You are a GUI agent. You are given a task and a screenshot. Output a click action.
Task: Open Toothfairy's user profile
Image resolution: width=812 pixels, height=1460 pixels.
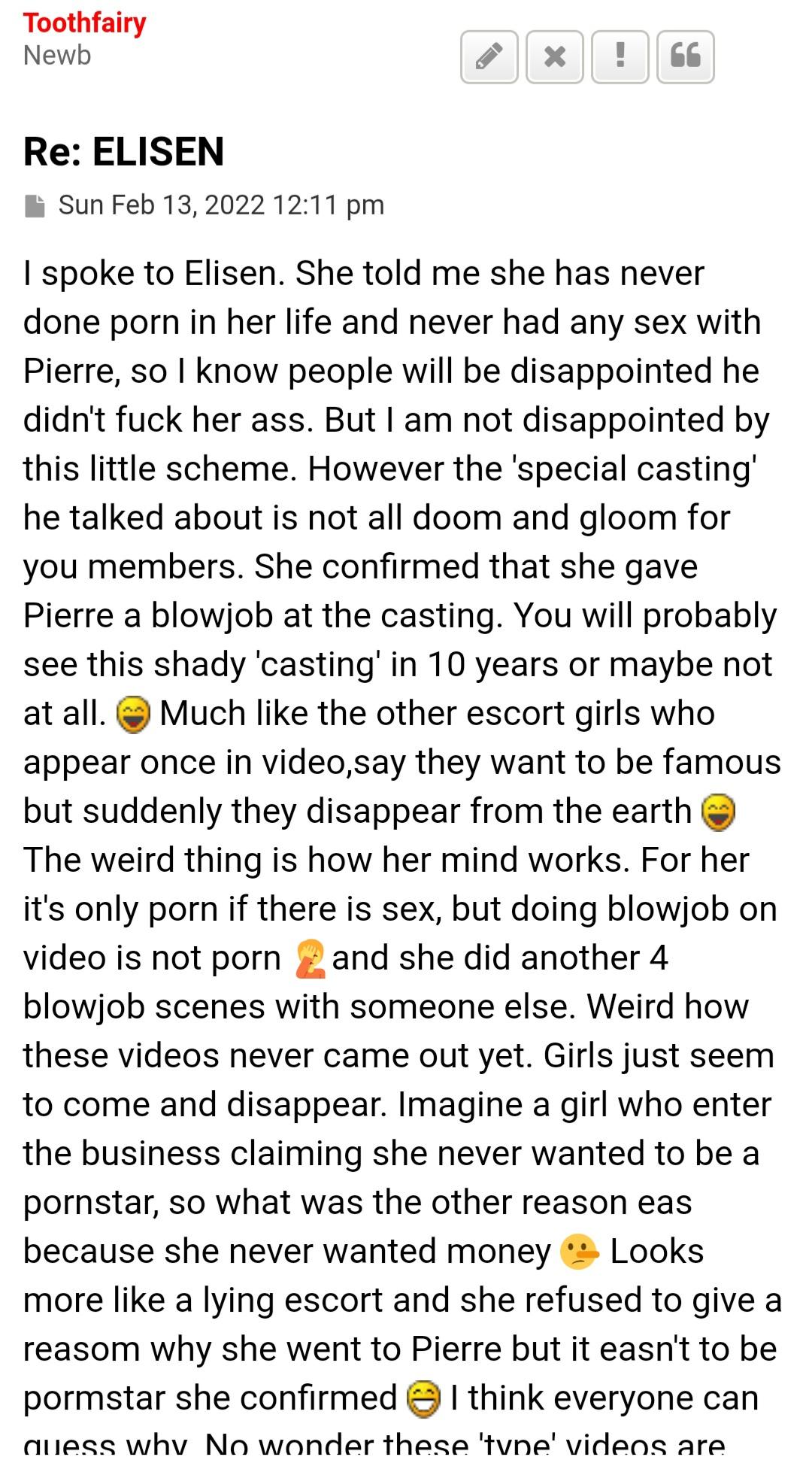coord(84,23)
